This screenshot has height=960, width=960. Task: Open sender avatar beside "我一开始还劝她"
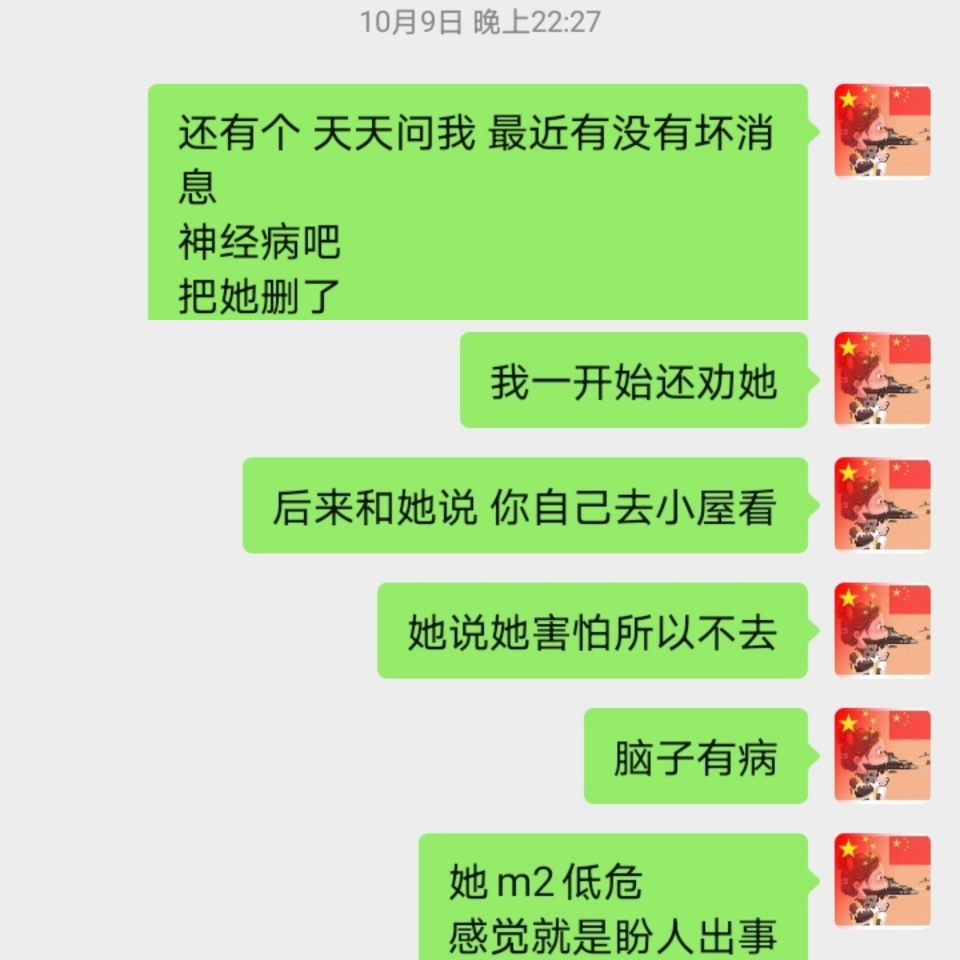coord(882,380)
